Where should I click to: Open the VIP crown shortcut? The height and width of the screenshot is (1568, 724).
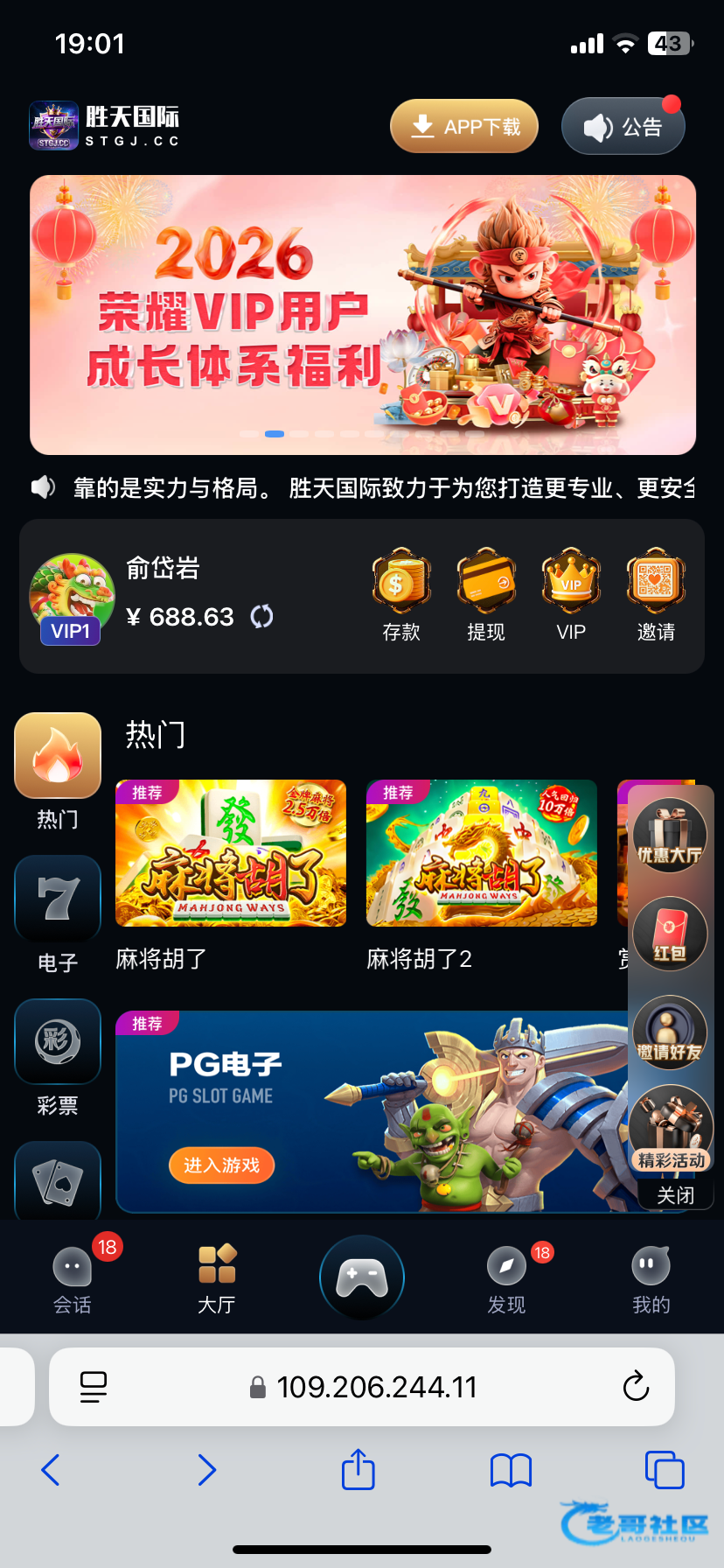(x=571, y=595)
